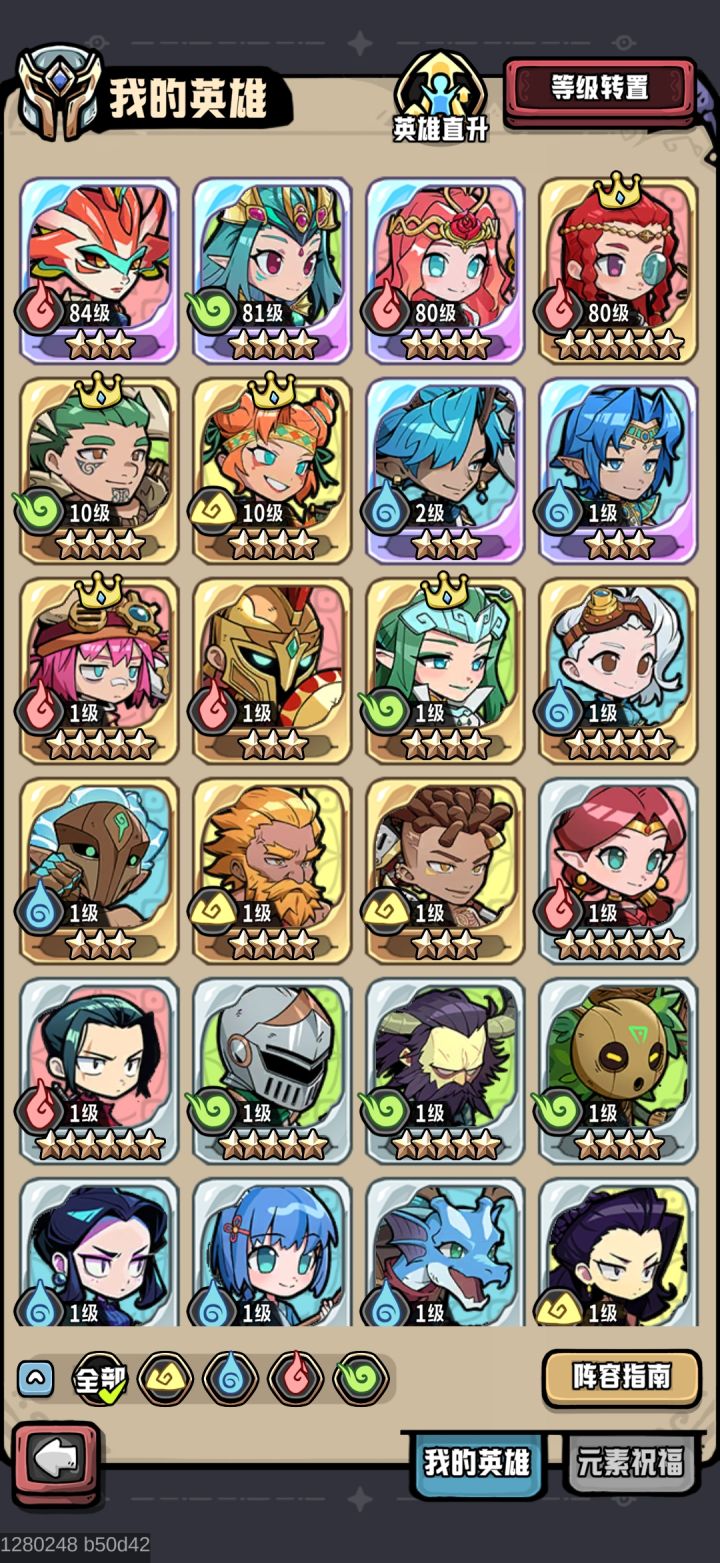Tap the 英雄直升 (Hero Ascend) icon

440,95
